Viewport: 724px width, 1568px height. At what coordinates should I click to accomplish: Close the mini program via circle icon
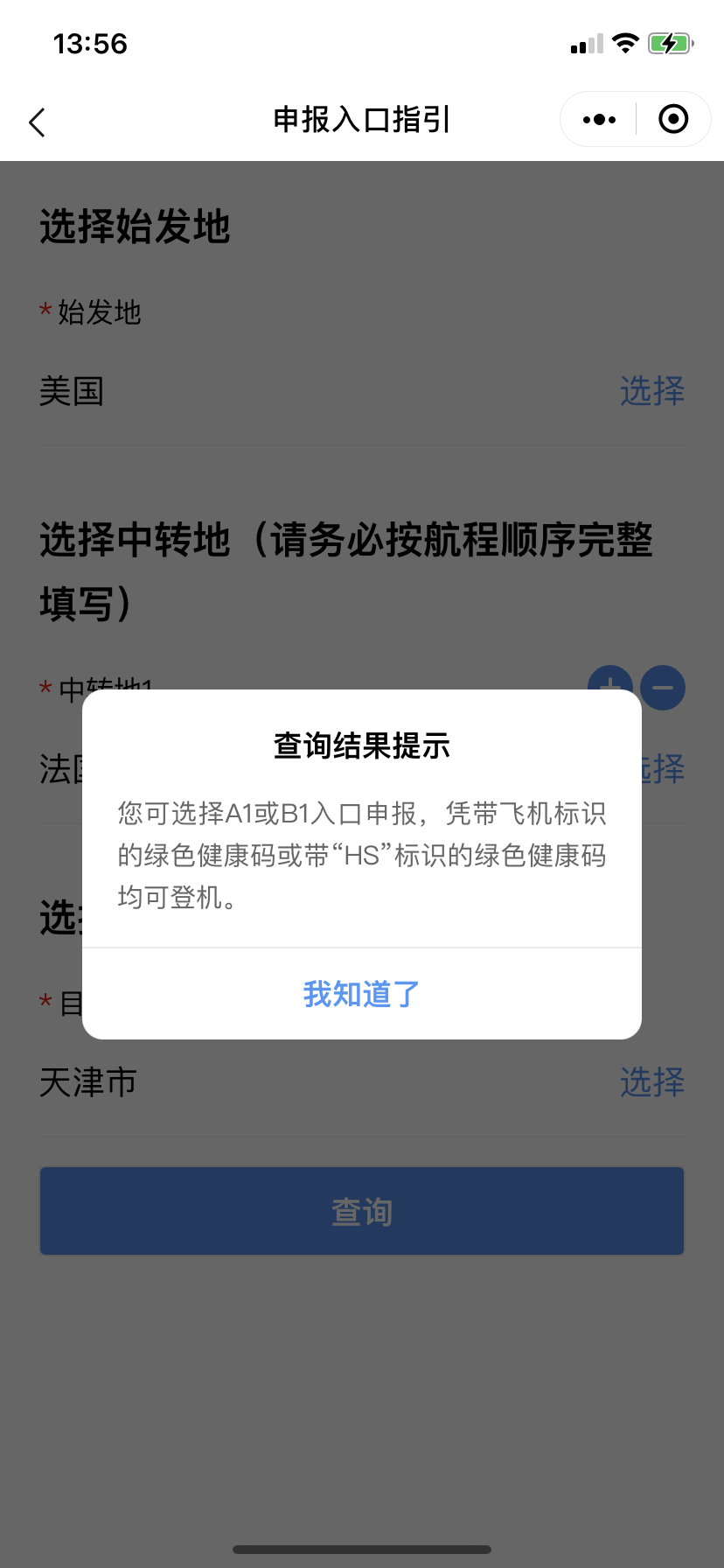[x=672, y=120]
